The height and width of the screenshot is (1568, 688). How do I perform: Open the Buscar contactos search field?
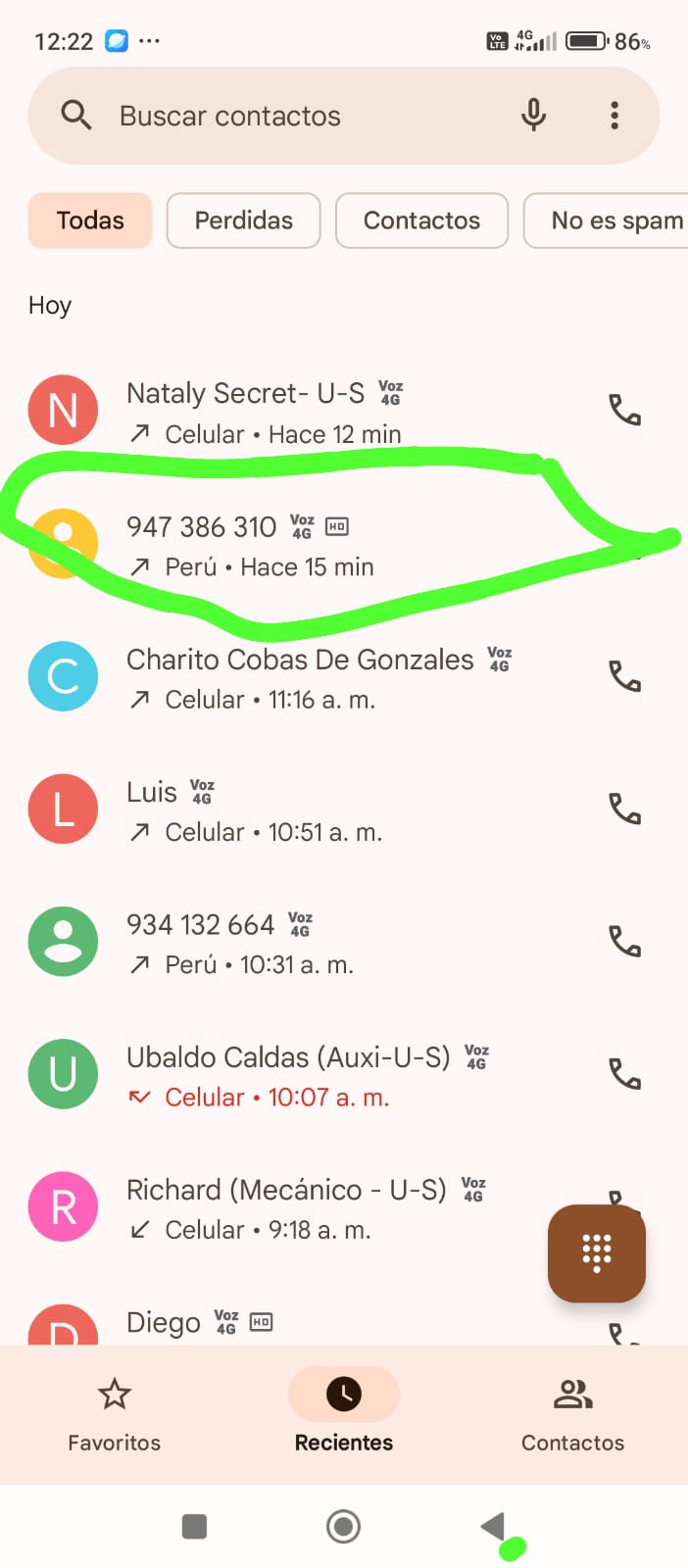coord(294,116)
